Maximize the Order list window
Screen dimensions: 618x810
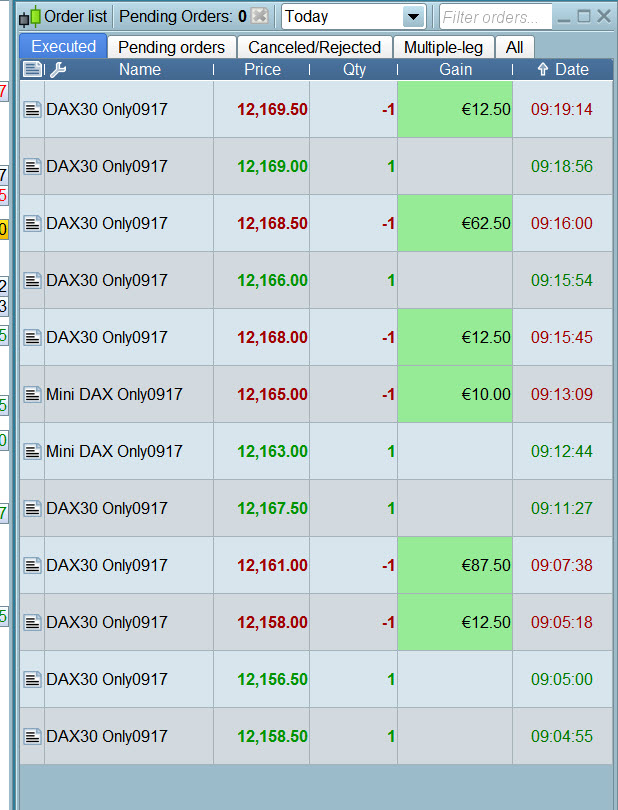586,16
